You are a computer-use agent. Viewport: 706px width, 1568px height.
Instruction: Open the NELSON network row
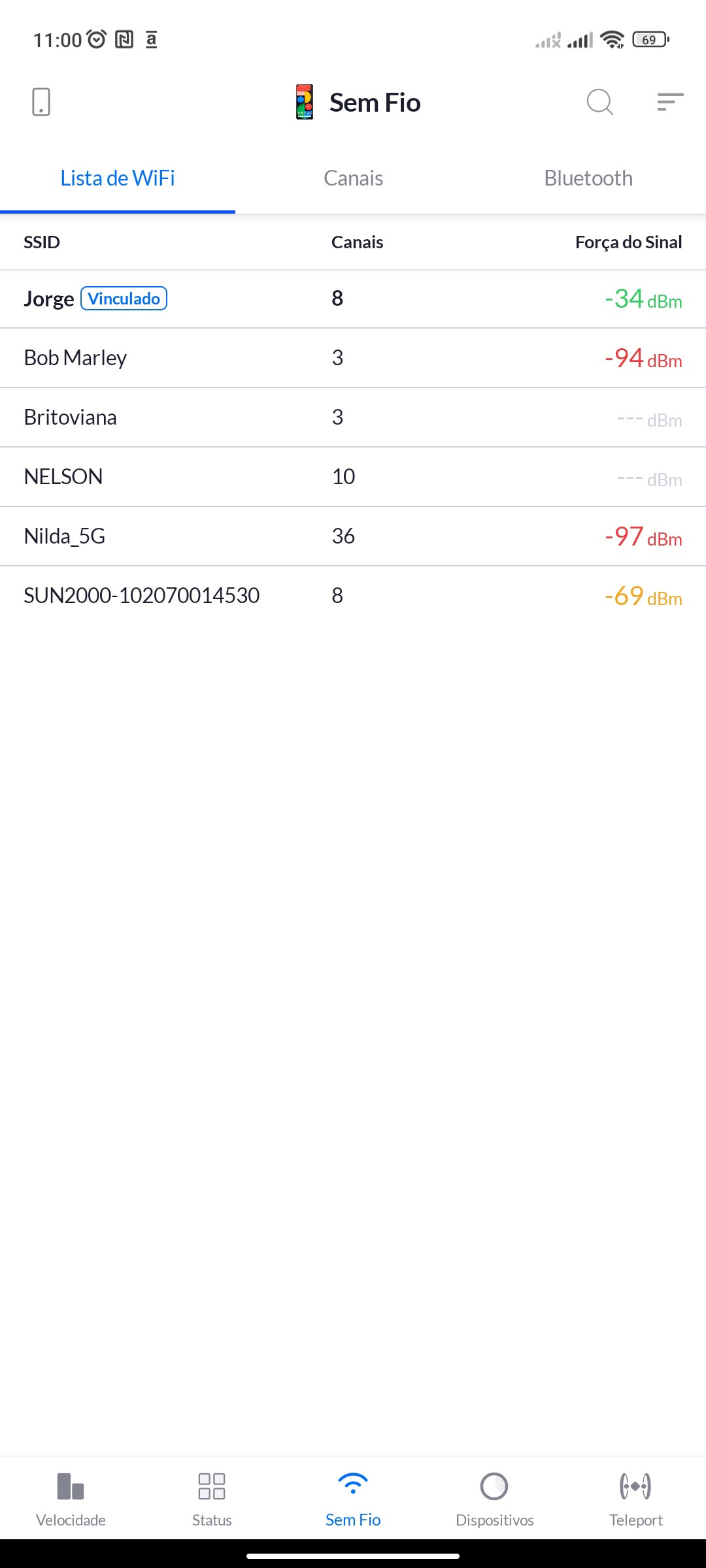[353, 477]
